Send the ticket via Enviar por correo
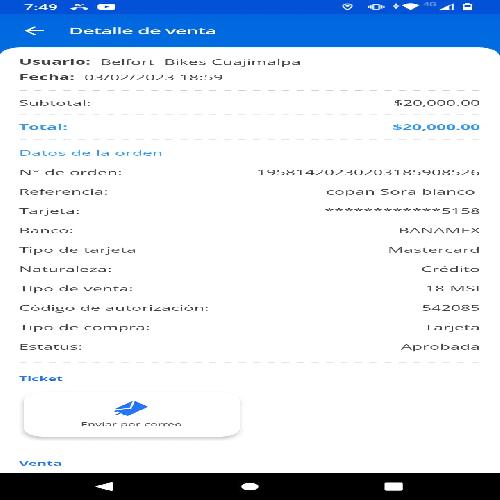 point(132,415)
